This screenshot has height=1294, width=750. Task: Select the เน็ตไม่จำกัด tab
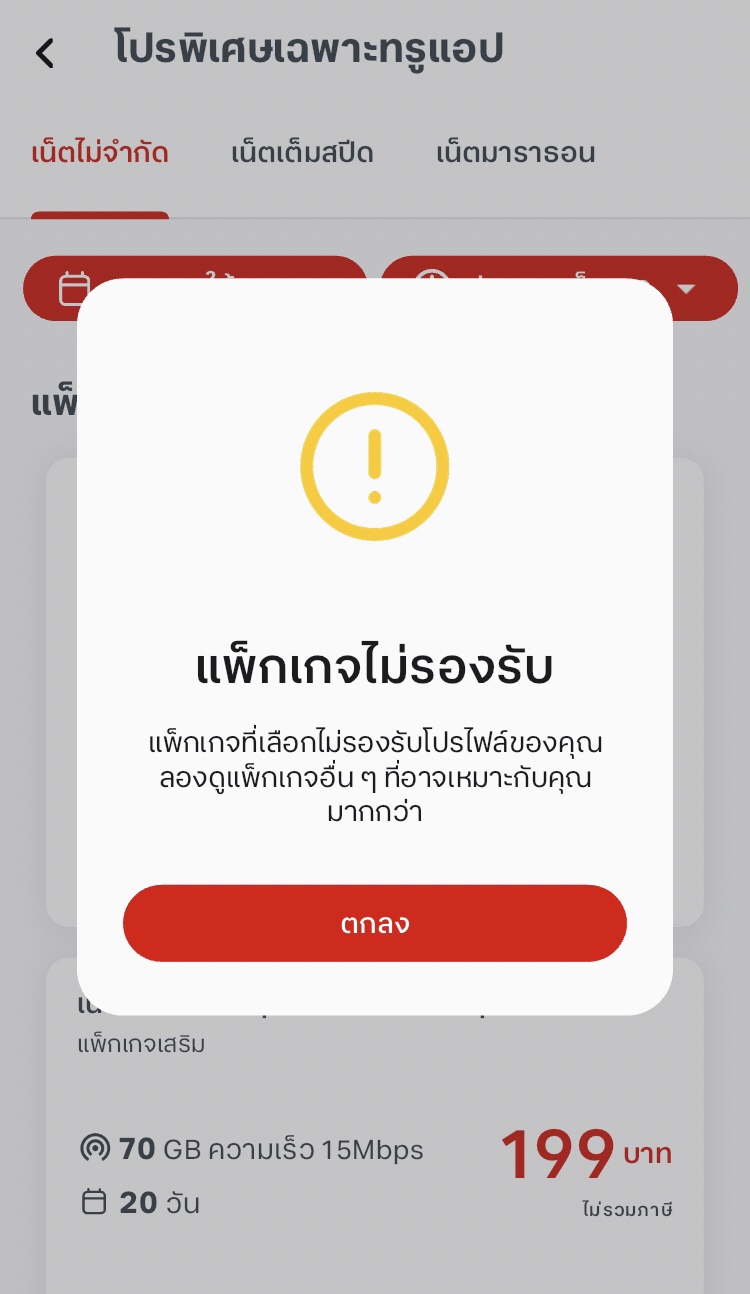tap(100, 153)
